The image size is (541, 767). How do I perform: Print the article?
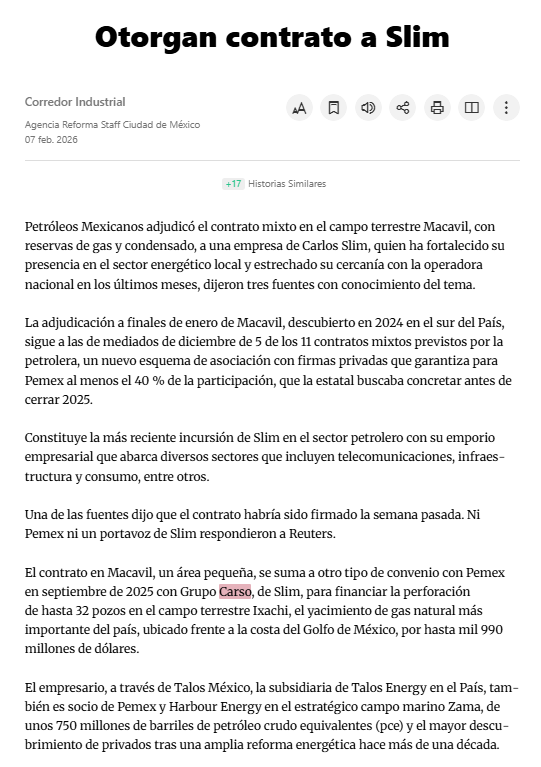437,108
